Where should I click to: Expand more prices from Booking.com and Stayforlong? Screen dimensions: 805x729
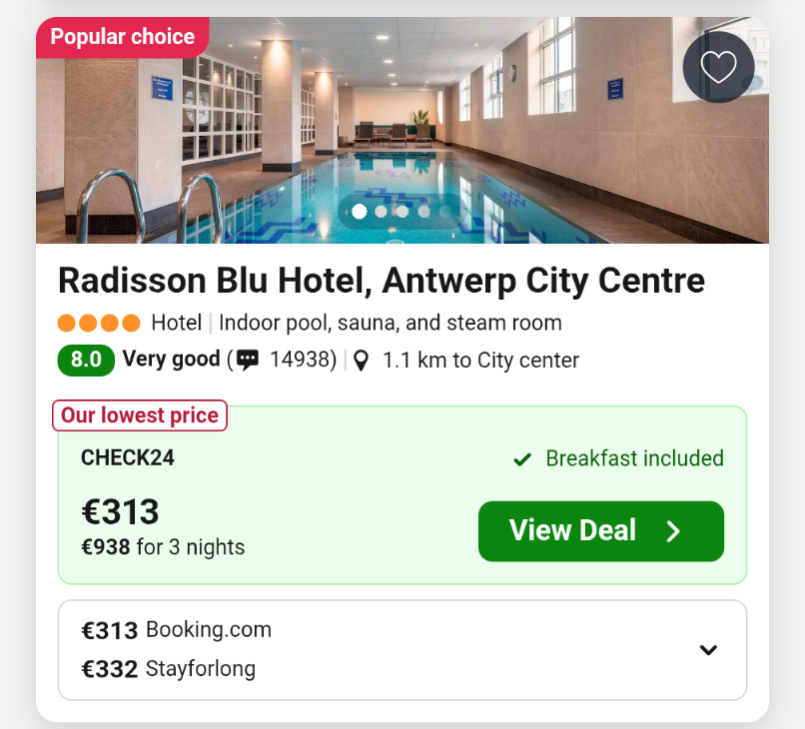[708, 650]
